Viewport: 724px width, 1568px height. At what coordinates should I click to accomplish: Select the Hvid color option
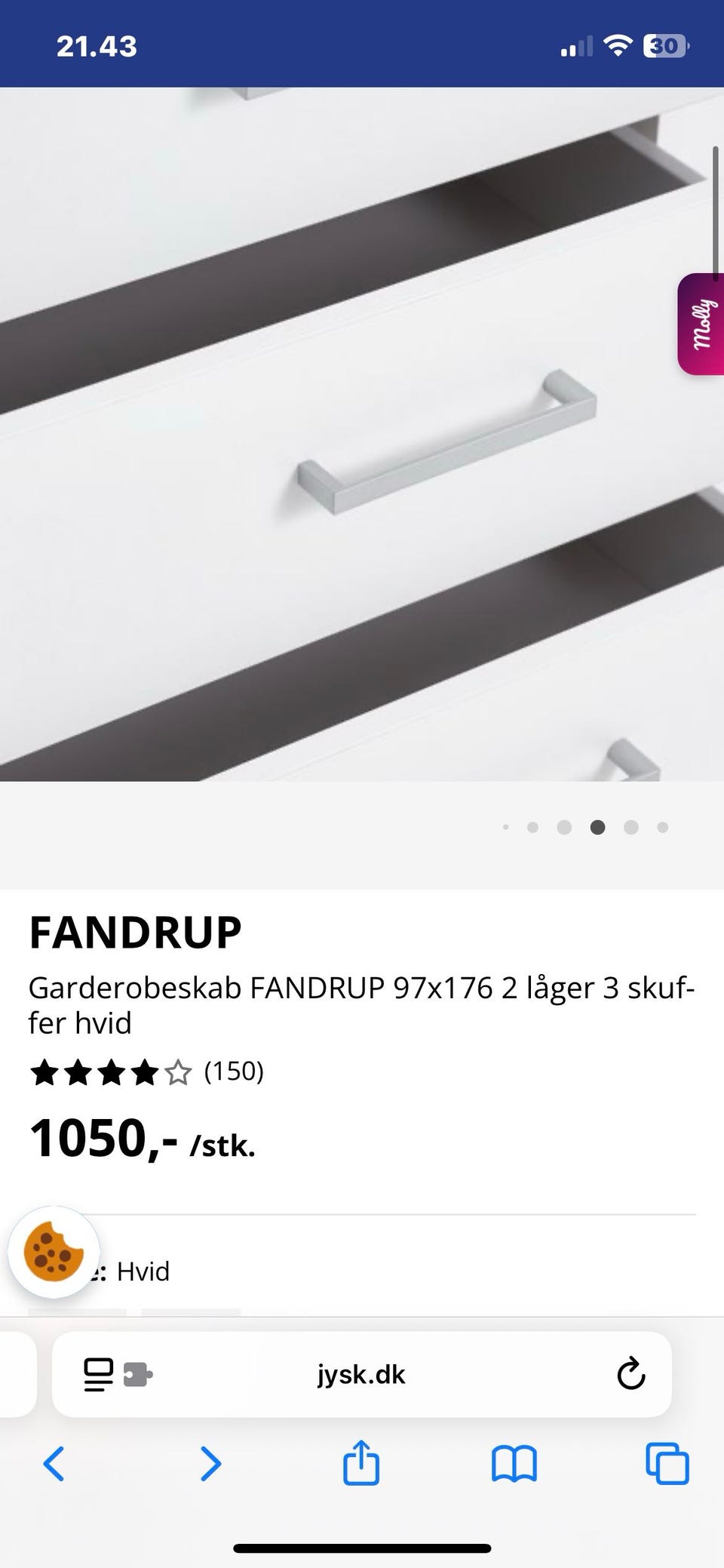click(143, 1271)
